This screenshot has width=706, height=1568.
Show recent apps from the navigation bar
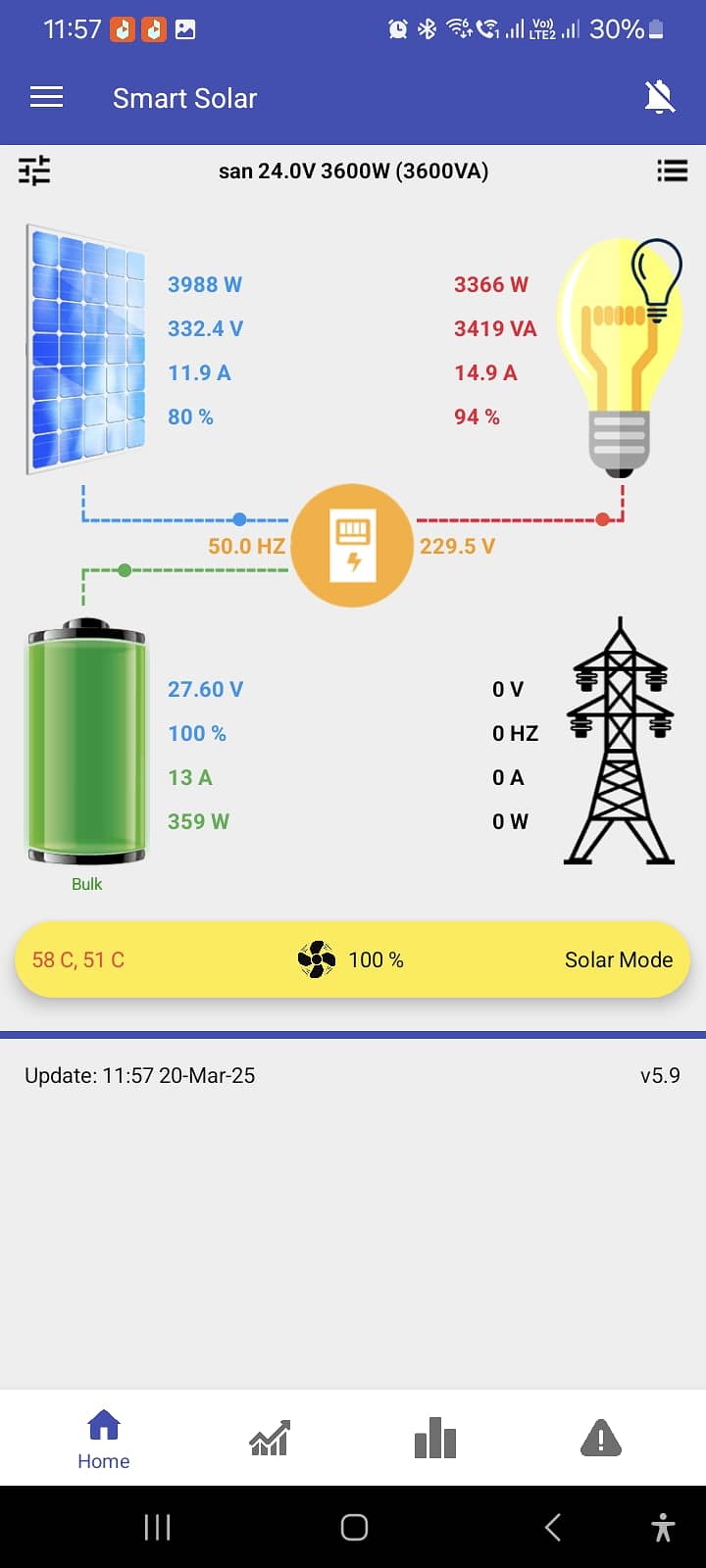pyautogui.click(x=157, y=1527)
